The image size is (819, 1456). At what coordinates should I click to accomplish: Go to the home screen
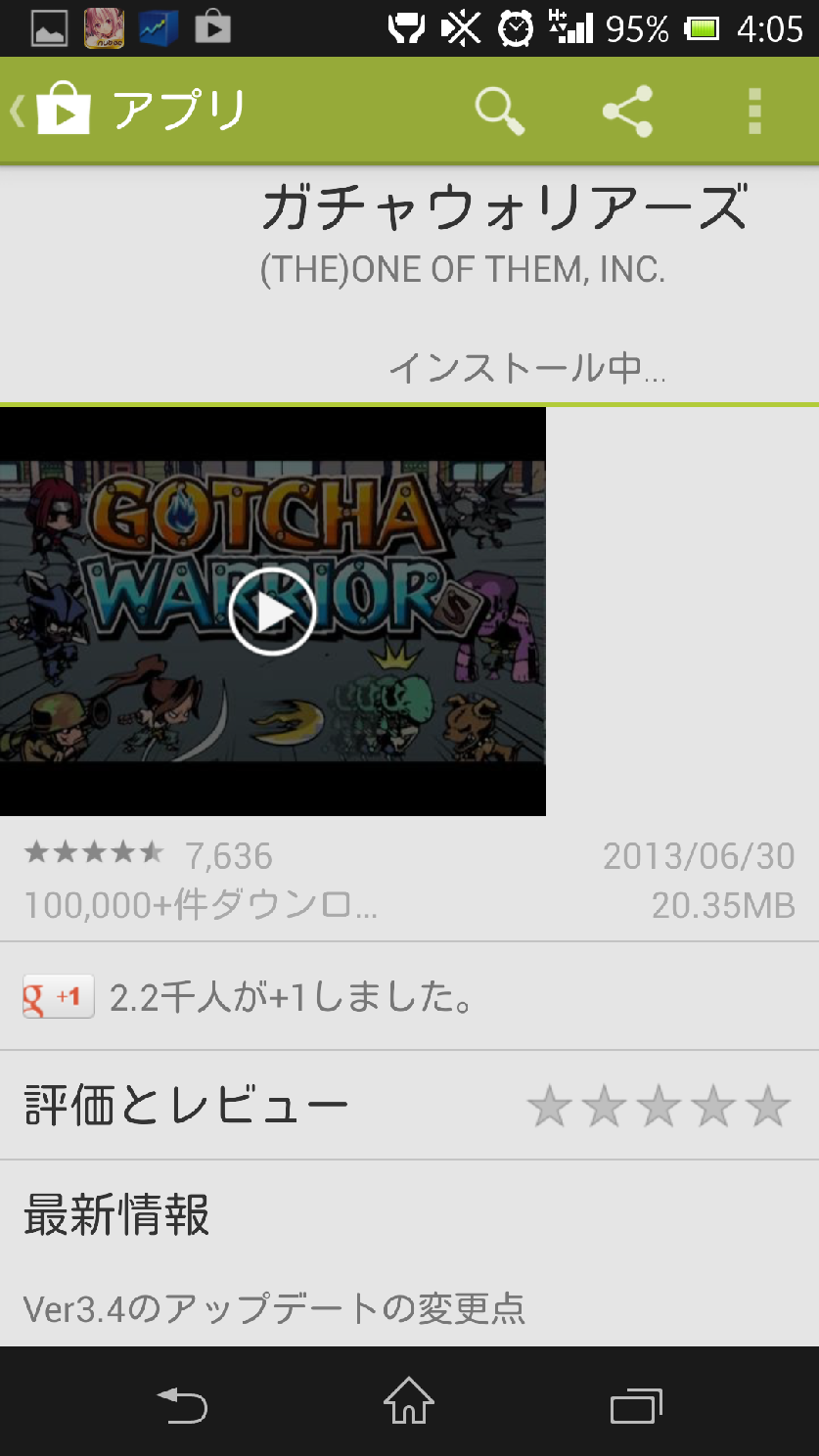coord(408,1403)
